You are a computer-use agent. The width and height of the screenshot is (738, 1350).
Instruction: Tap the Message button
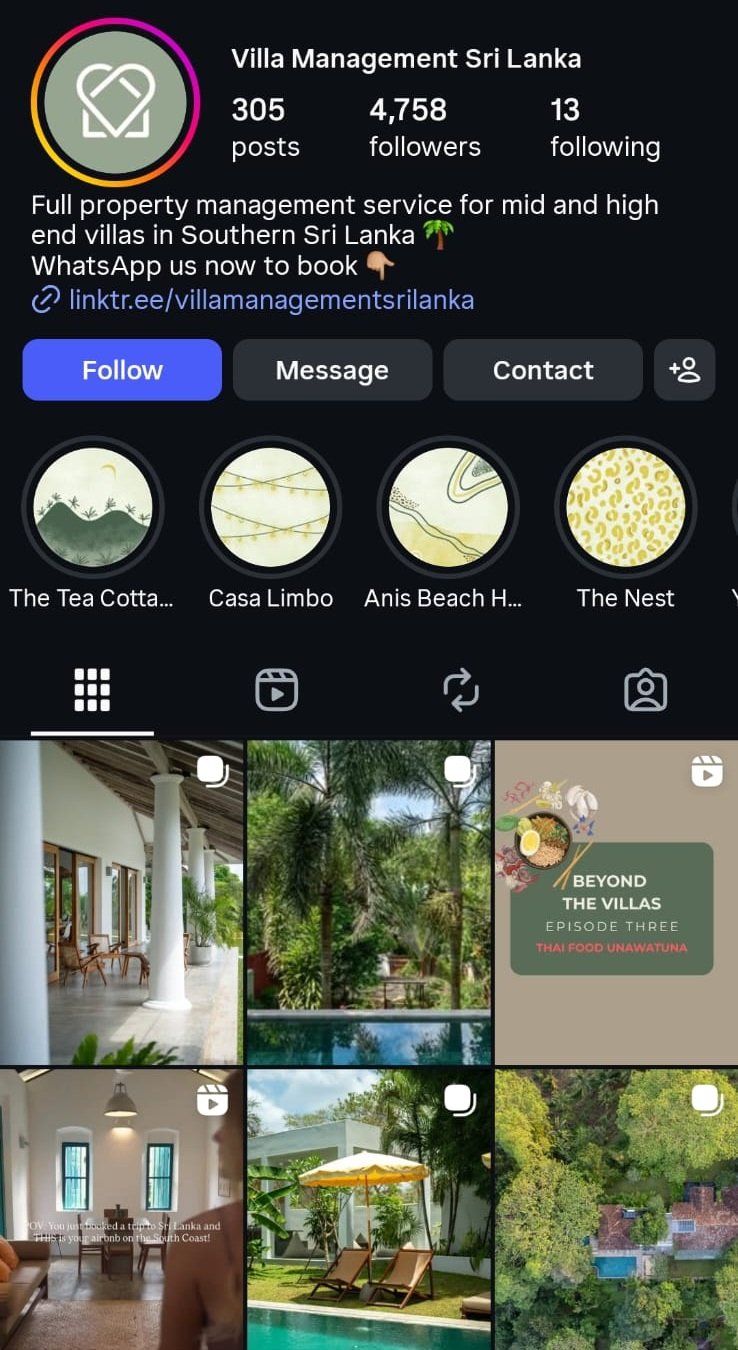[332, 370]
